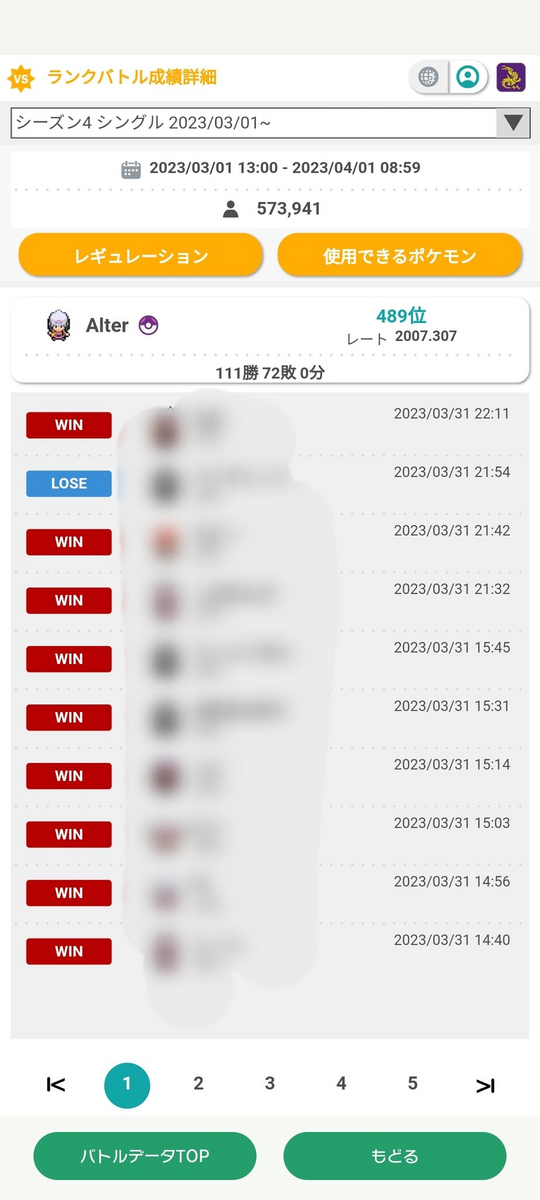The image size is (540, 1200).
Task: Go to page 2 of results
Action: [199, 1084]
